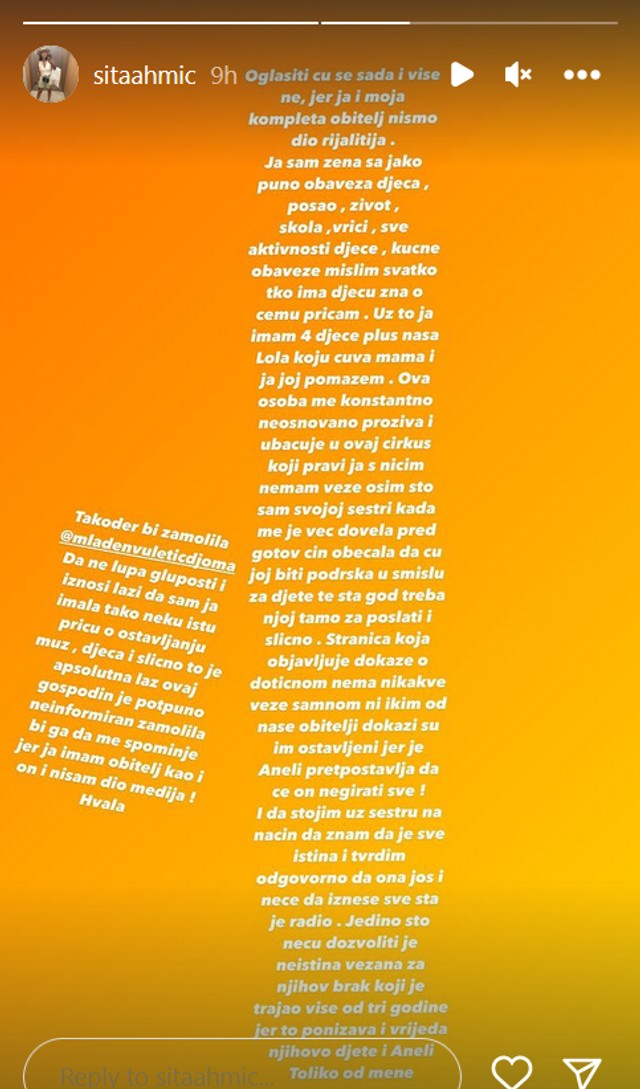
Task: Share the story via paper plane icon
Action: [x=581, y=1070]
